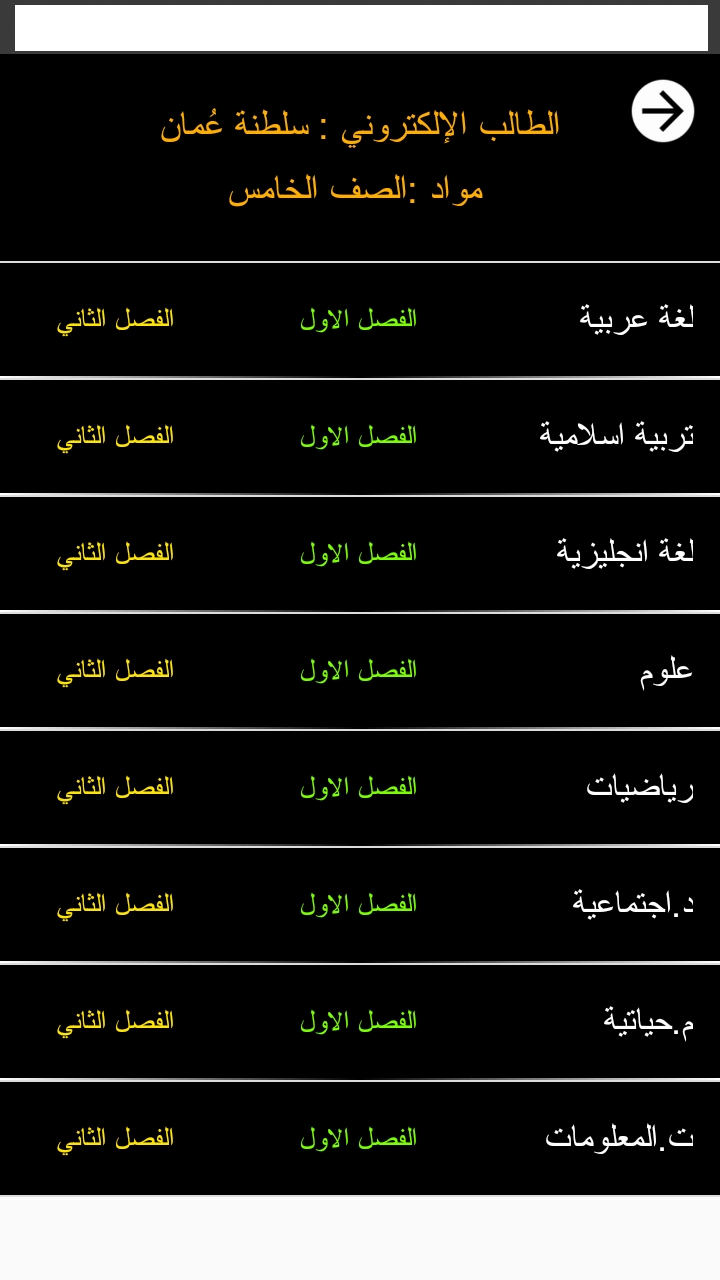
Task: Select الفصل الثاني for د.اجتماعية
Action: 115,904
